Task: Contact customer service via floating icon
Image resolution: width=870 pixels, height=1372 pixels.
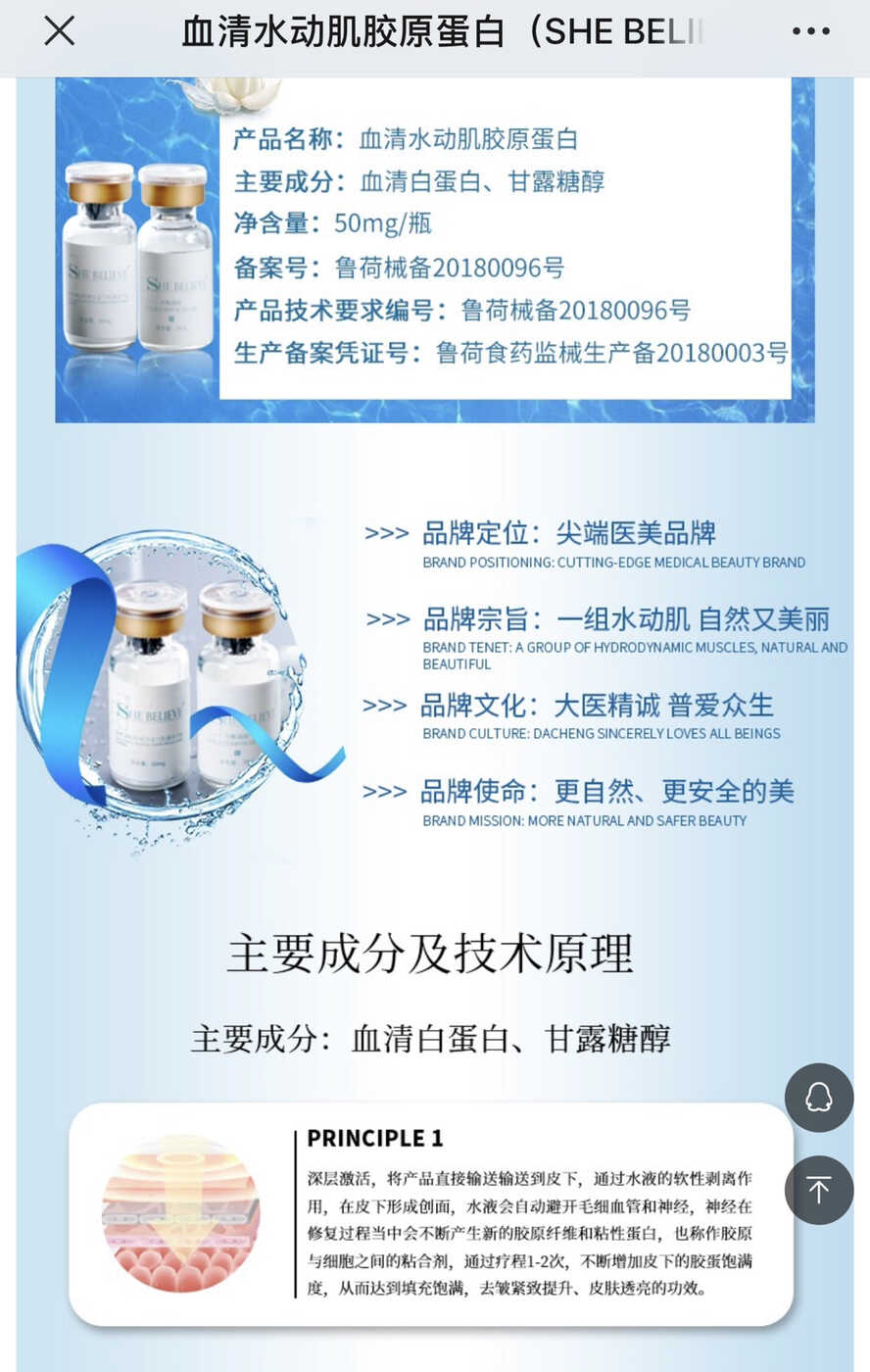Action: [819, 1098]
